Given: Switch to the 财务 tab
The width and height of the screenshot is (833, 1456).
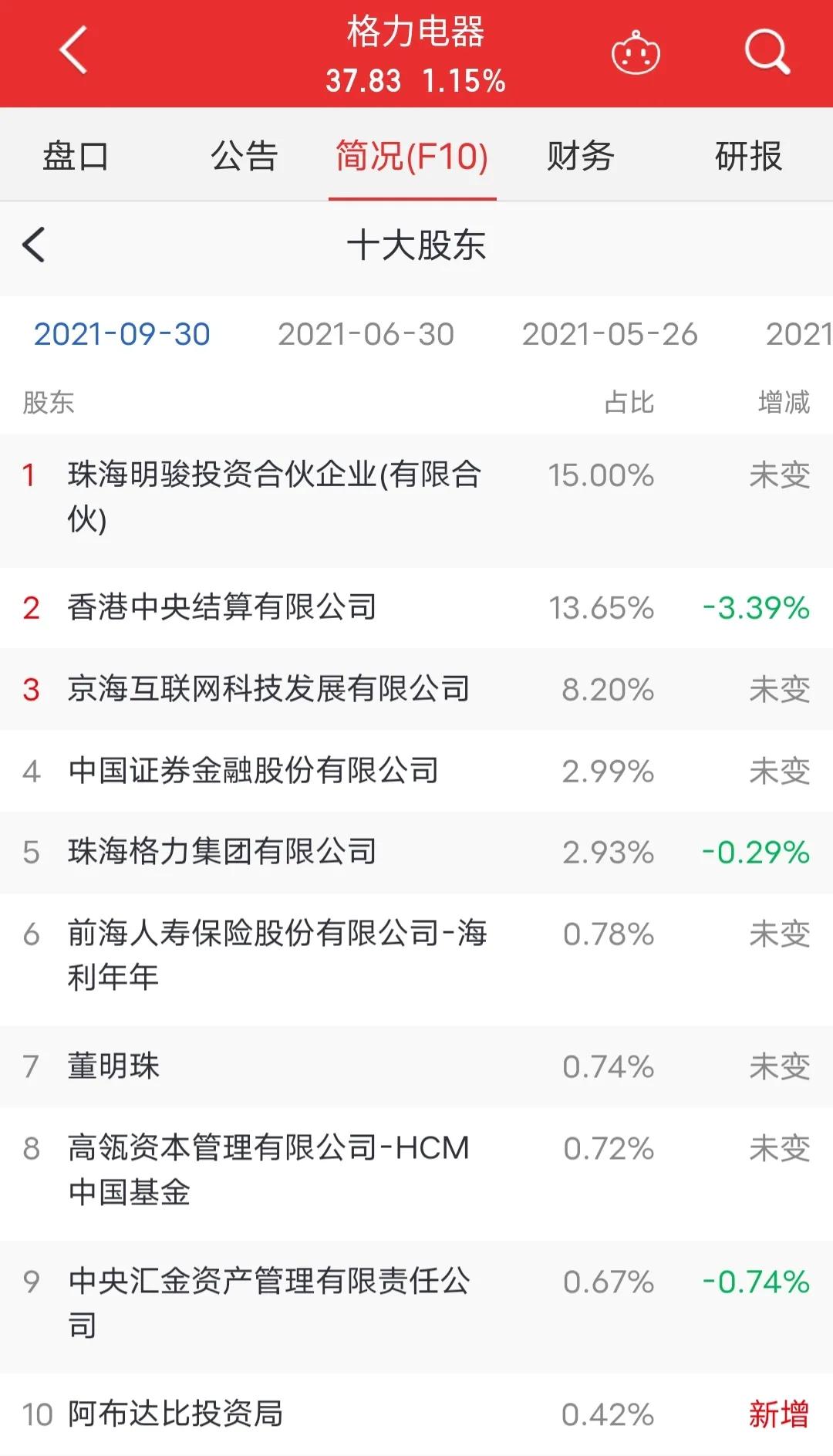Looking at the screenshot, I should 580,156.
